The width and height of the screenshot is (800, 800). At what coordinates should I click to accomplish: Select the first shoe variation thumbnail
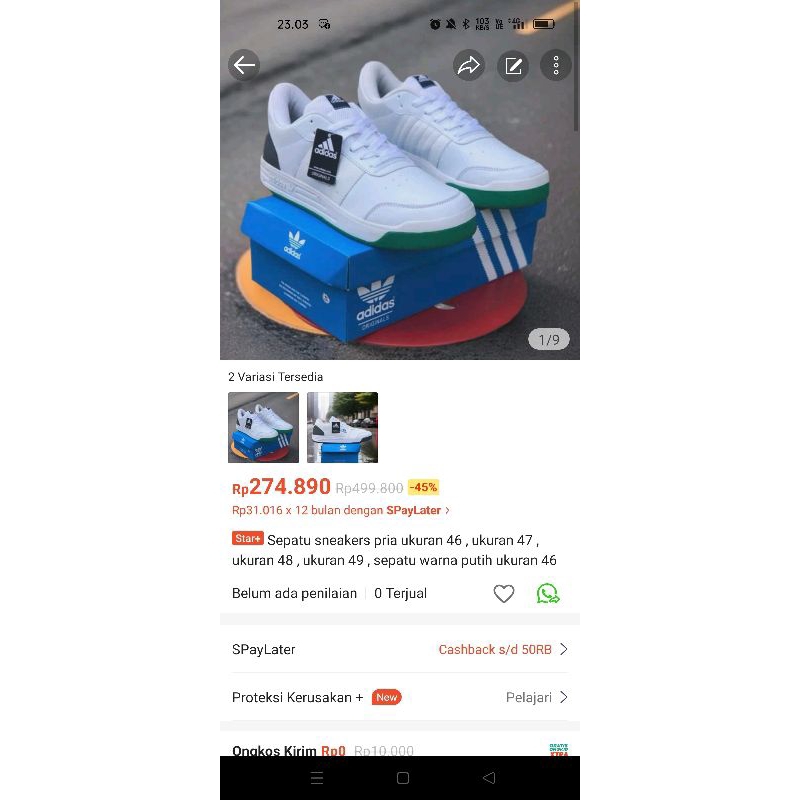263,427
